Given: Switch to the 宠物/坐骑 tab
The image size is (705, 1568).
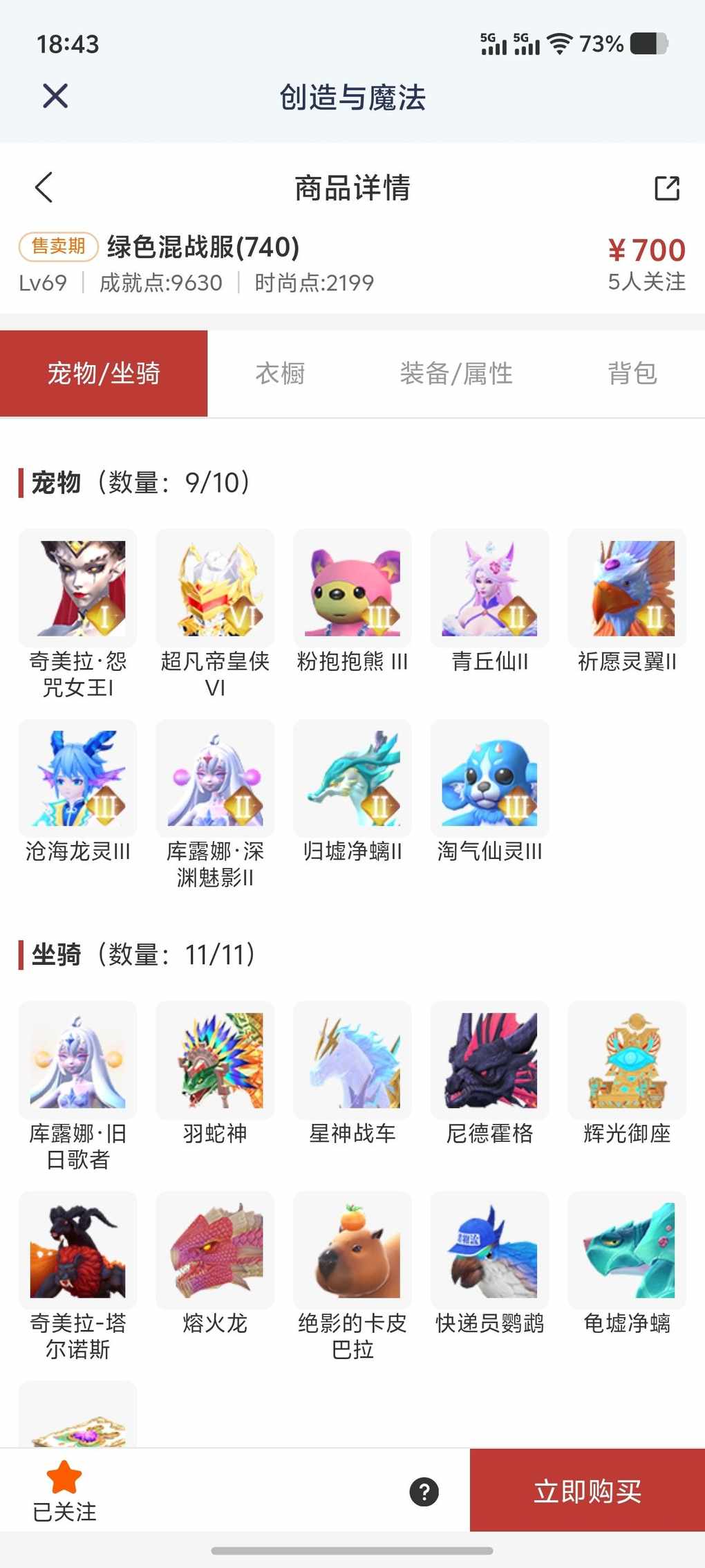Looking at the screenshot, I should (104, 373).
